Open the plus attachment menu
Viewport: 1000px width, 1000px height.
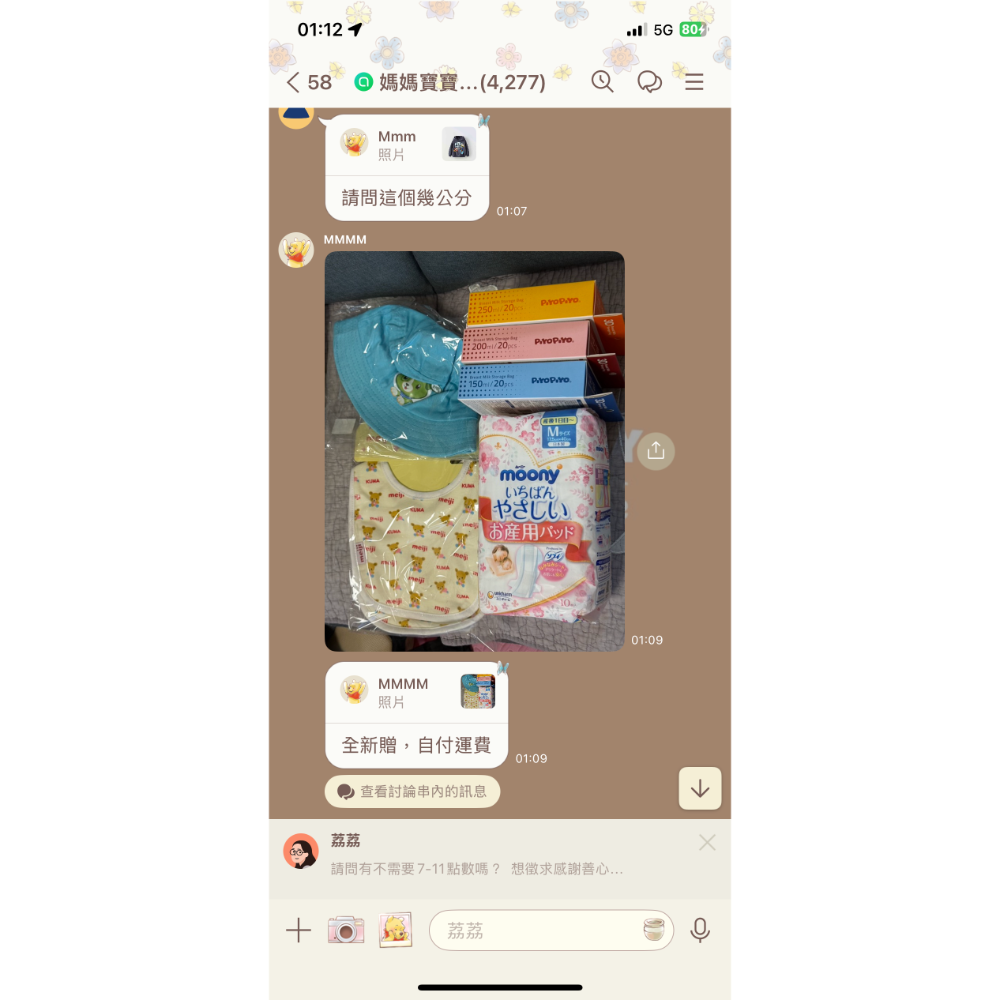tap(298, 931)
